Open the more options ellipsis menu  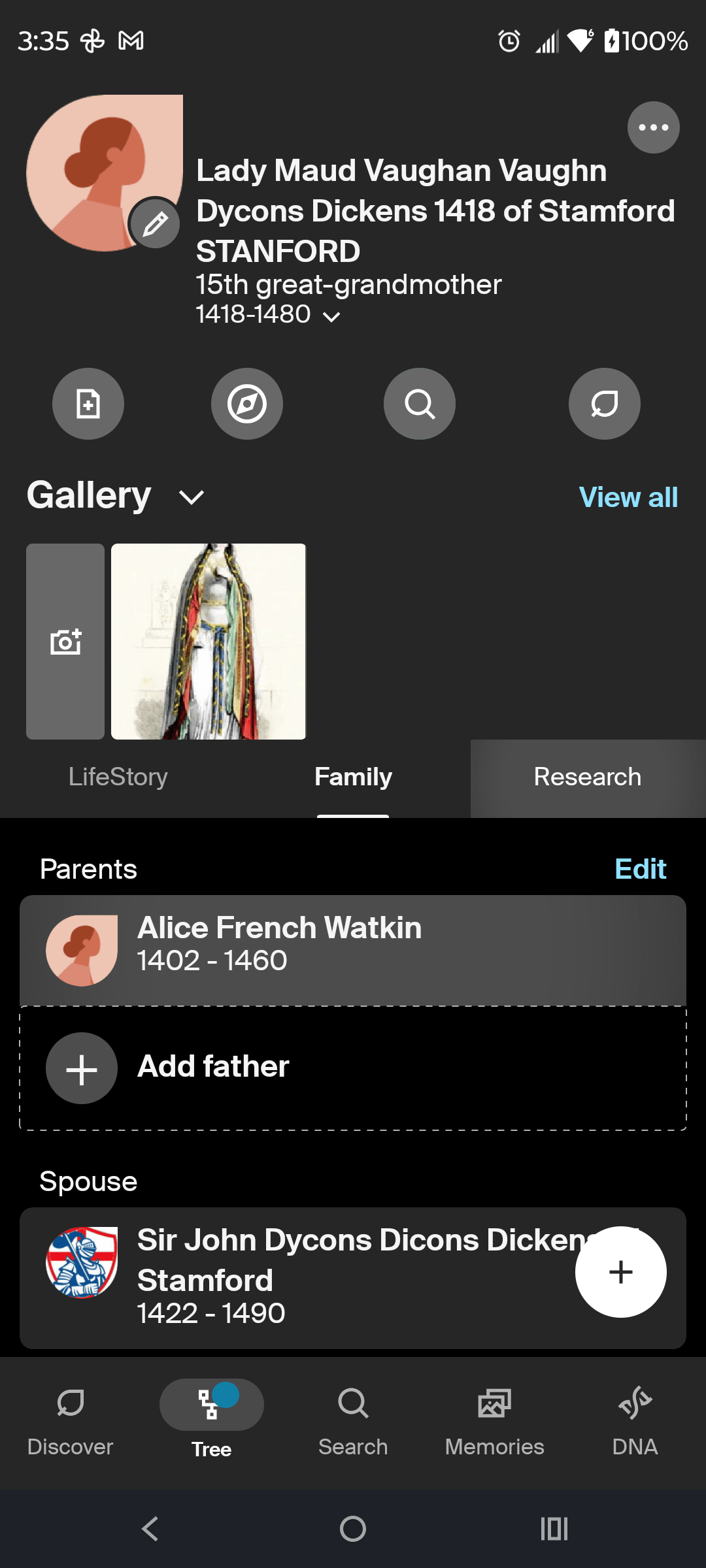click(653, 127)
